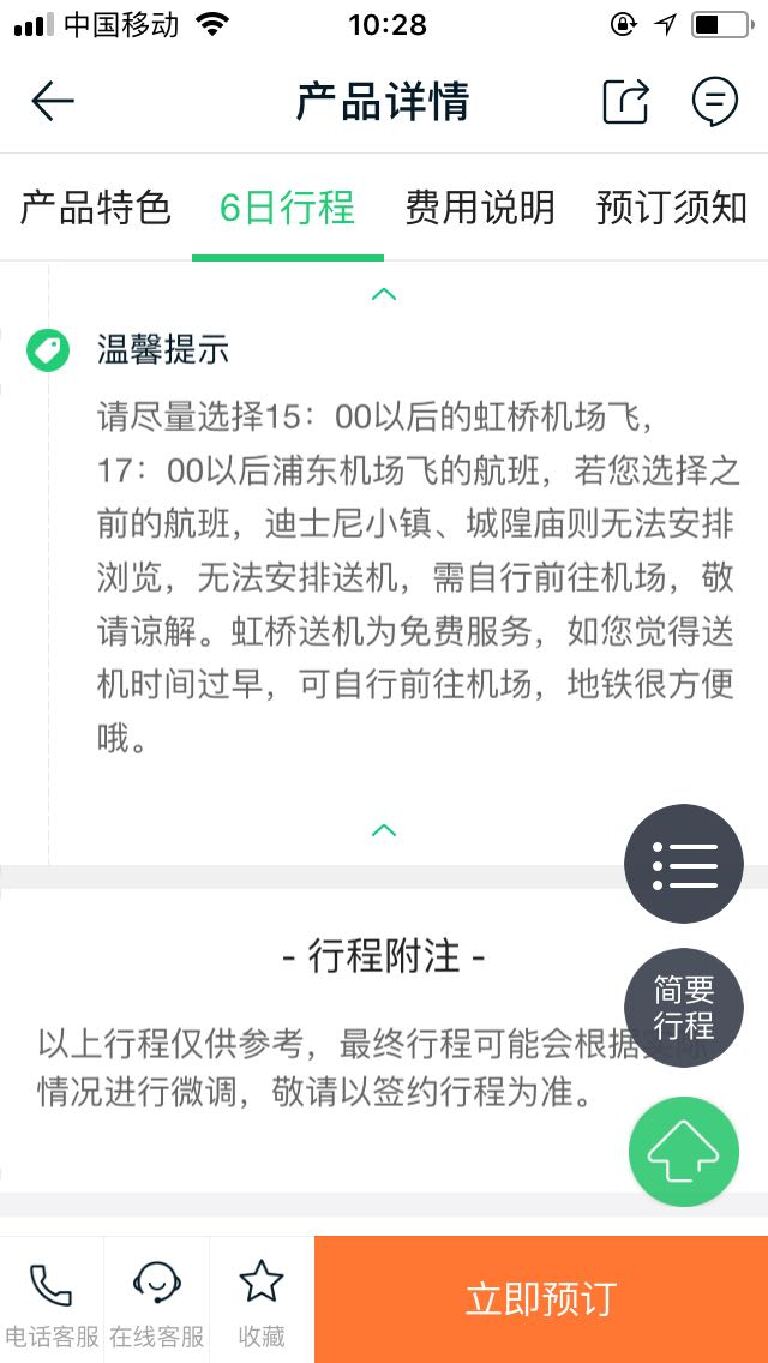
Task: Open the message icon in top bar
Action: (715, 101)
